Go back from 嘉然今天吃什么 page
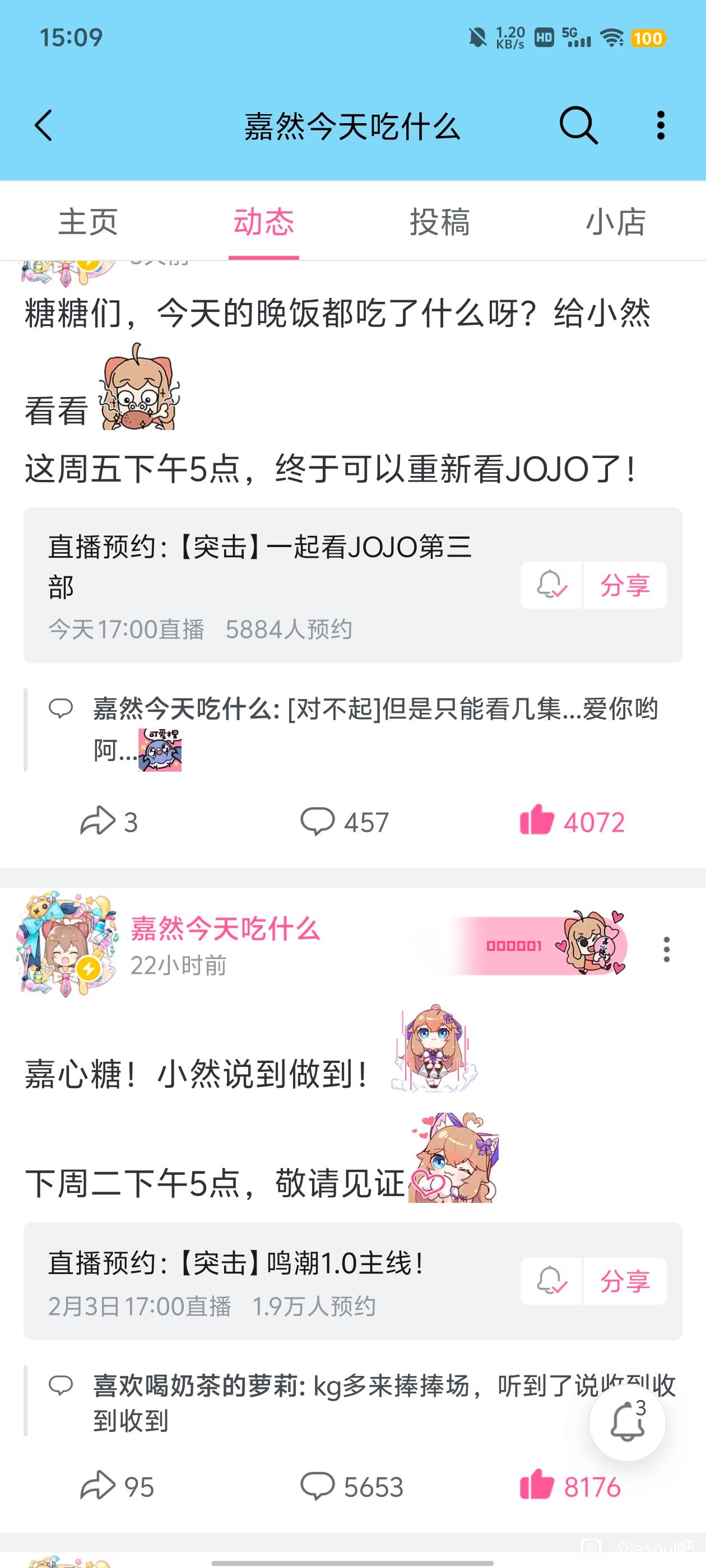The height and width of the screenshot is (1568, 706). [x=44, y=126]
